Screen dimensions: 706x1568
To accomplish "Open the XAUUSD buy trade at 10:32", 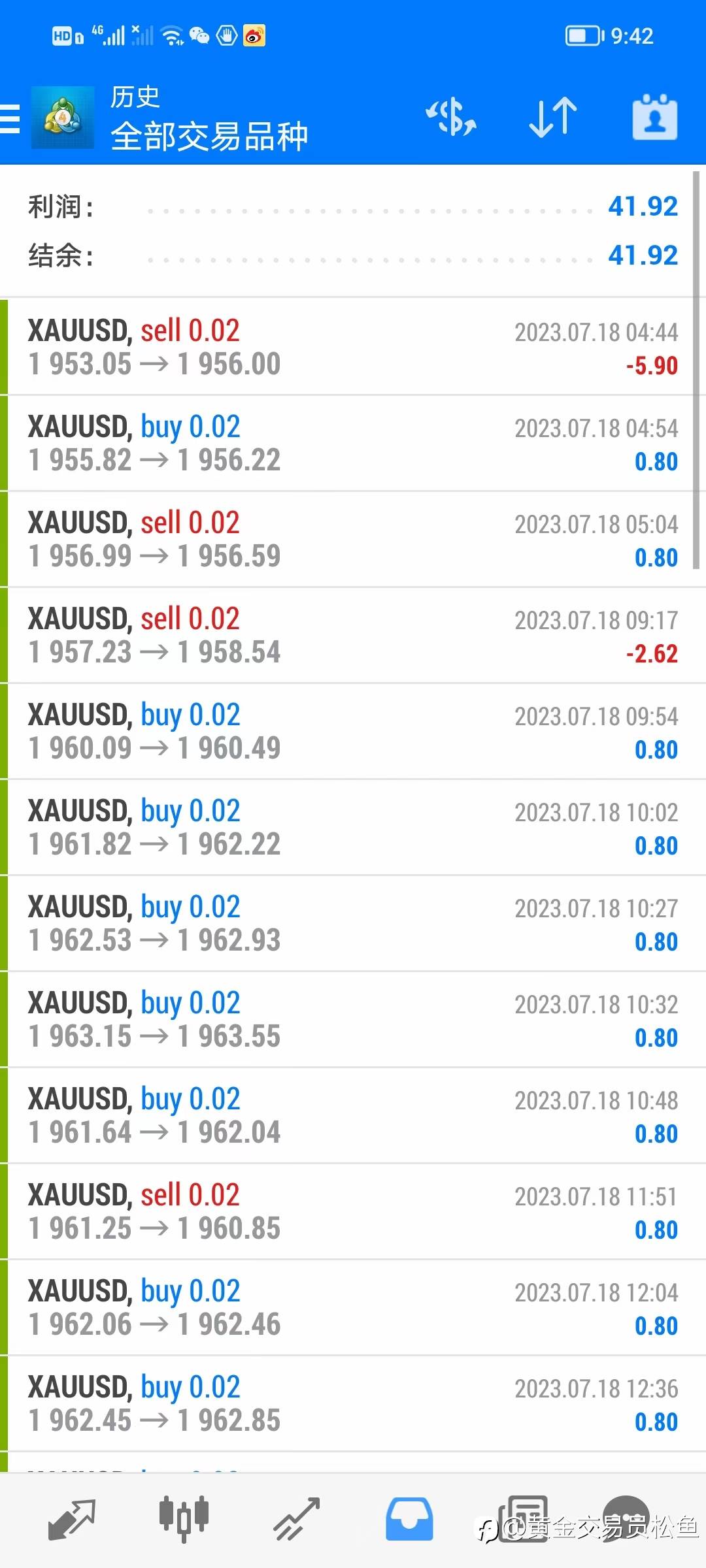I will point(353,1019).
